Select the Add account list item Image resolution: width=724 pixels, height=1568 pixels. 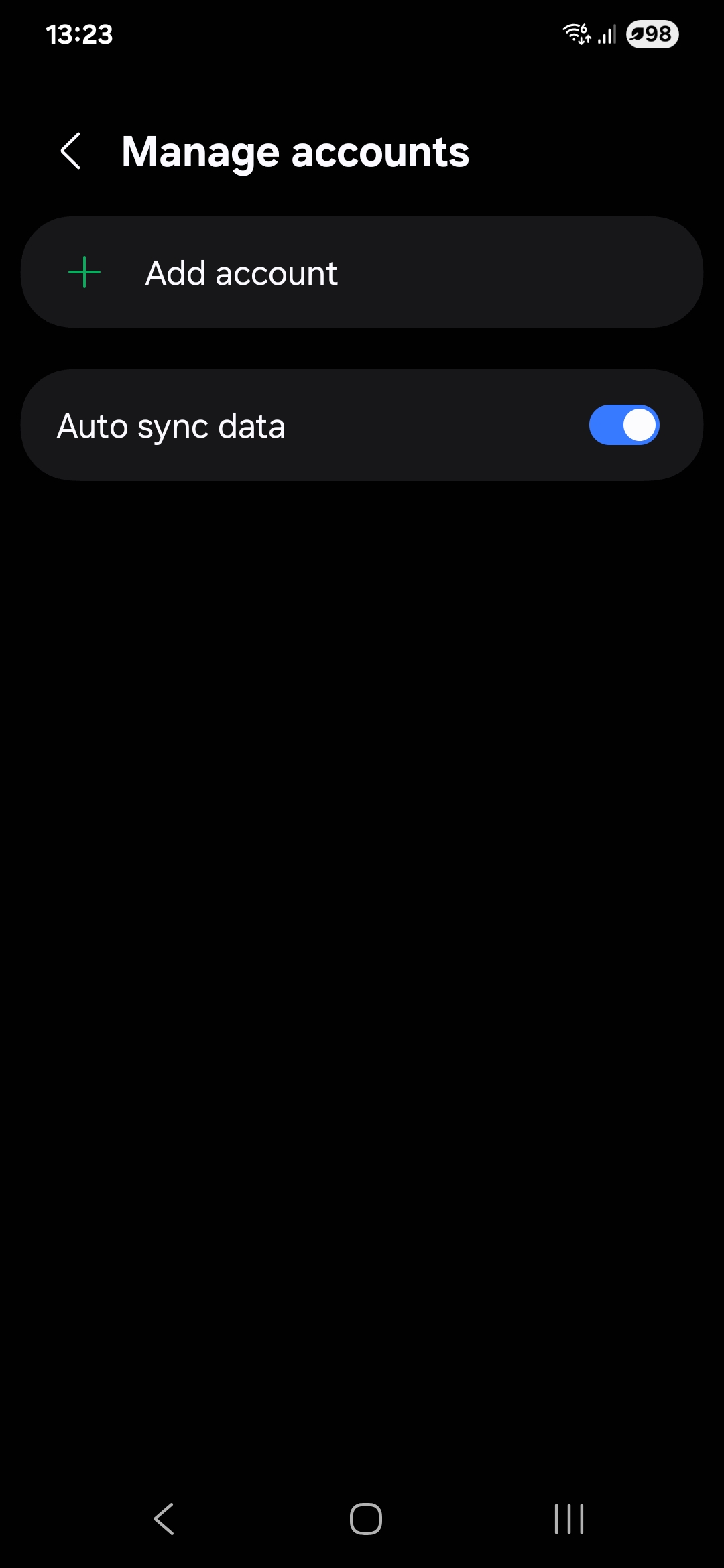point(362,272)
